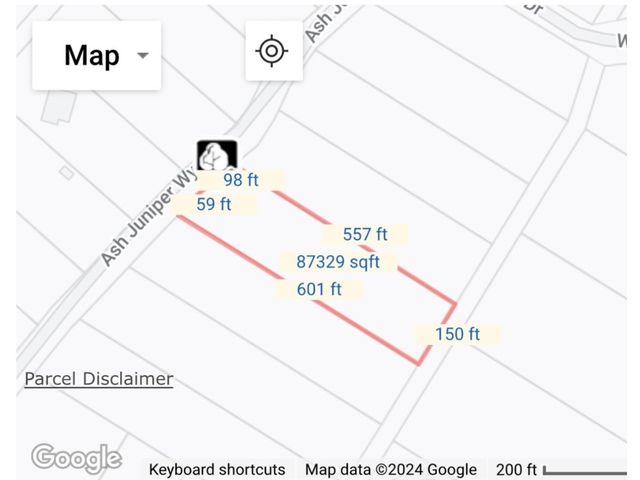This screenshot has width=640, height=480.
Task: View Keyboard shortcuts for the map
Action: coord(217,469)
